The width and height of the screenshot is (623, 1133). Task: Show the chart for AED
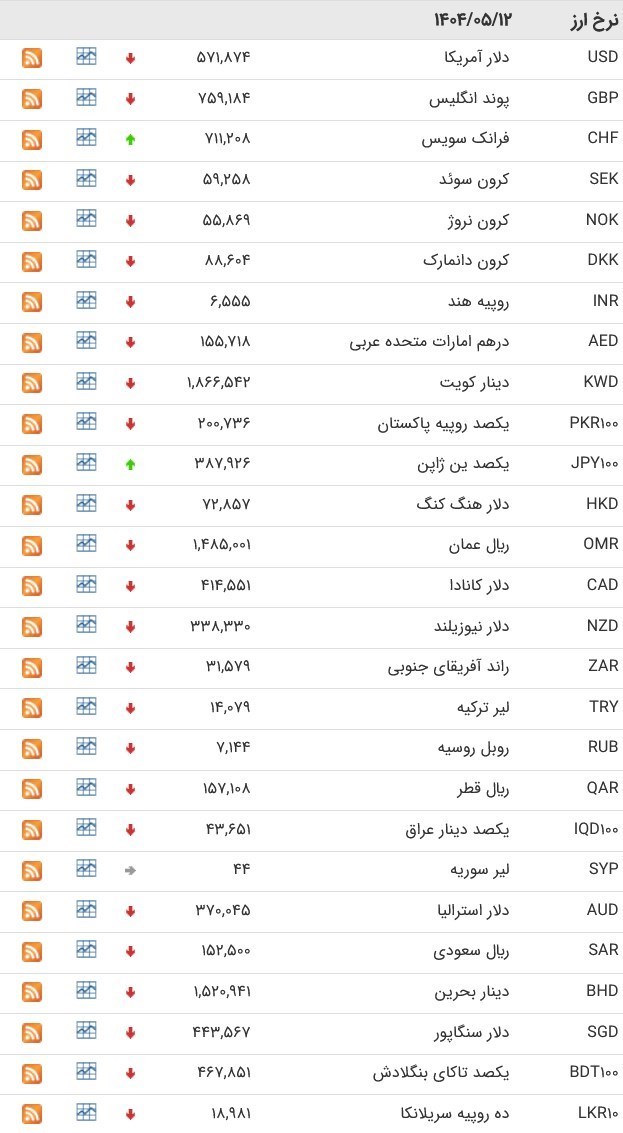tap(86, 340)
